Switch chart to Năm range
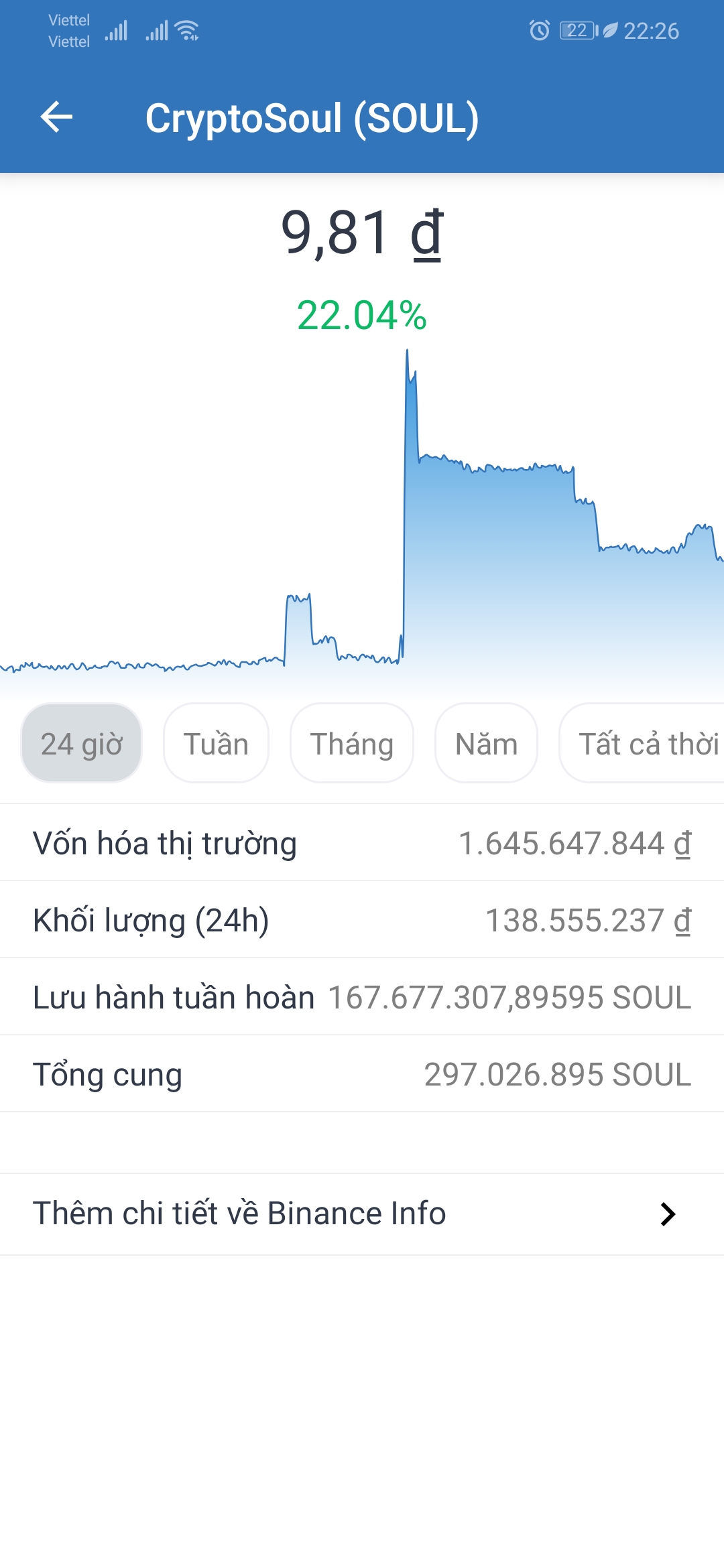 (486, 743)
